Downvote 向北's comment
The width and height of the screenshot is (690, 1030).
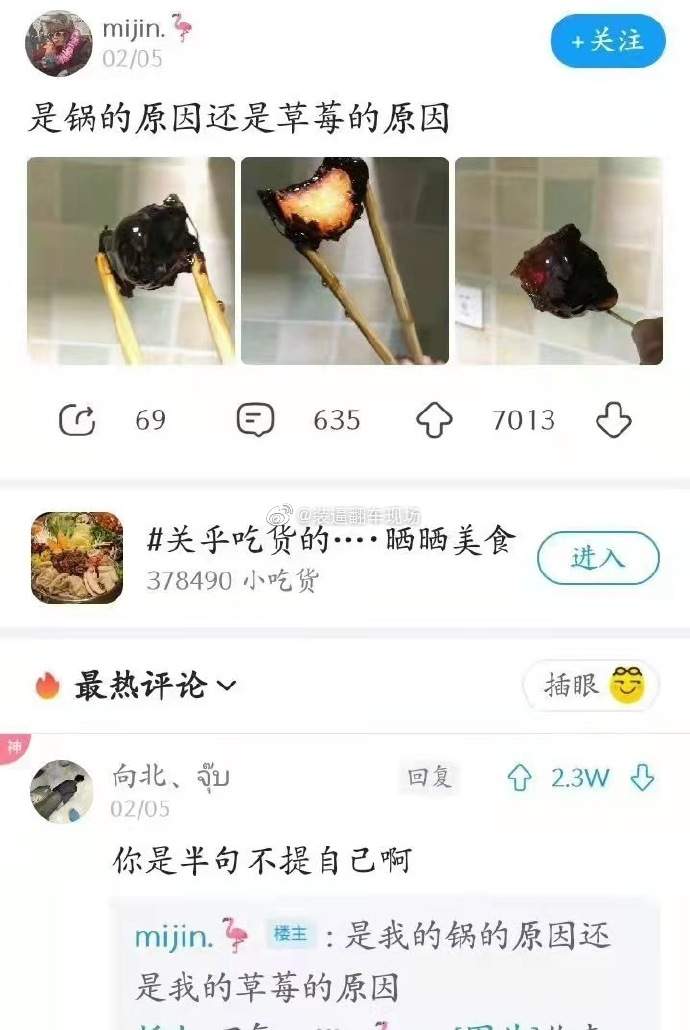coord(643,778)
